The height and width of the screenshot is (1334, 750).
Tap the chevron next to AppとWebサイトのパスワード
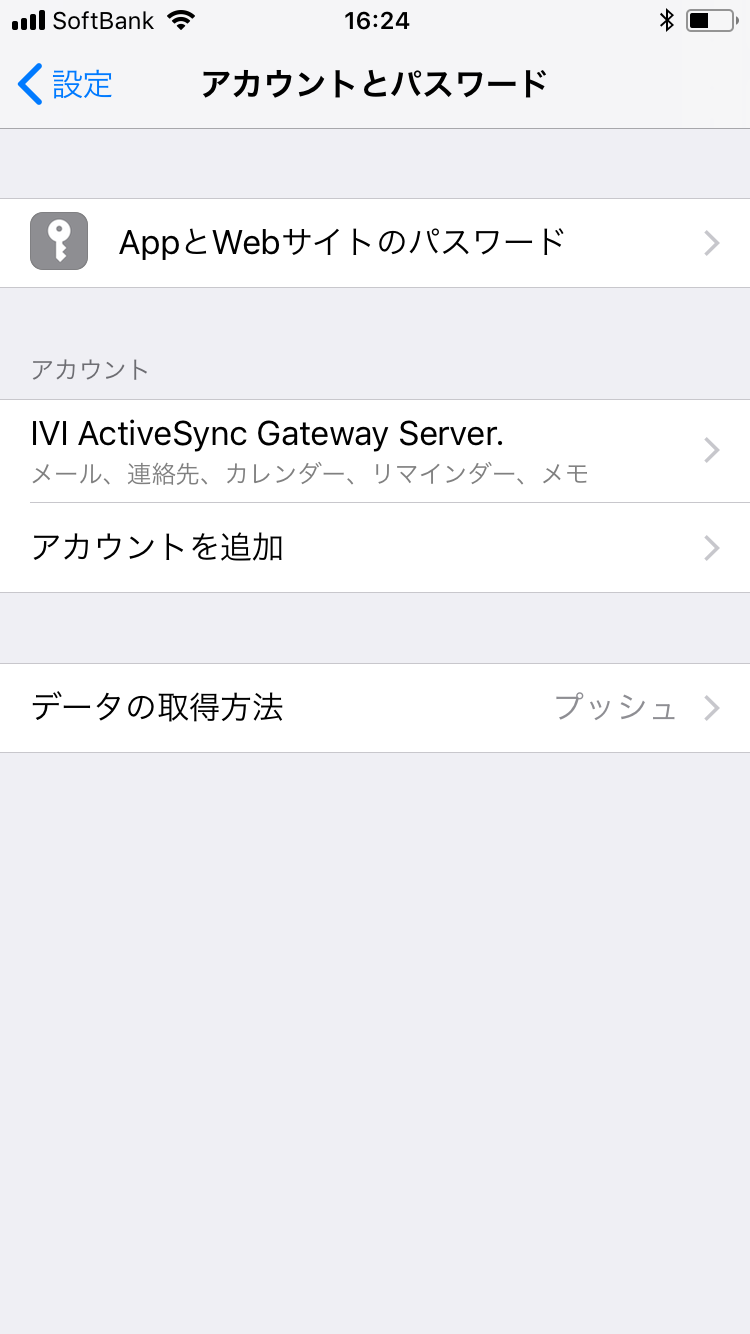click(711, 242)
